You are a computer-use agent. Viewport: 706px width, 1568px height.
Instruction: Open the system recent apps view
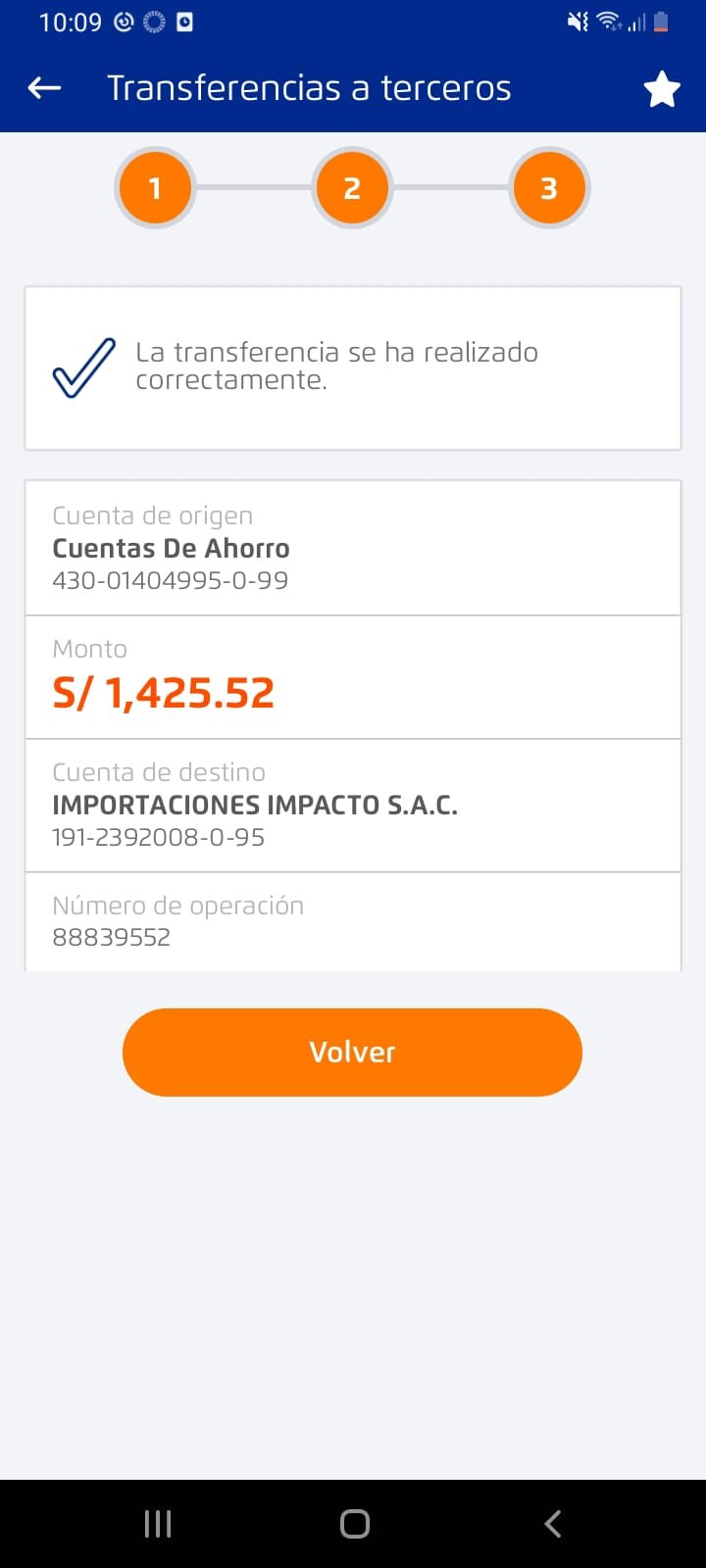pyautogui.click(x=158, y=1523)
